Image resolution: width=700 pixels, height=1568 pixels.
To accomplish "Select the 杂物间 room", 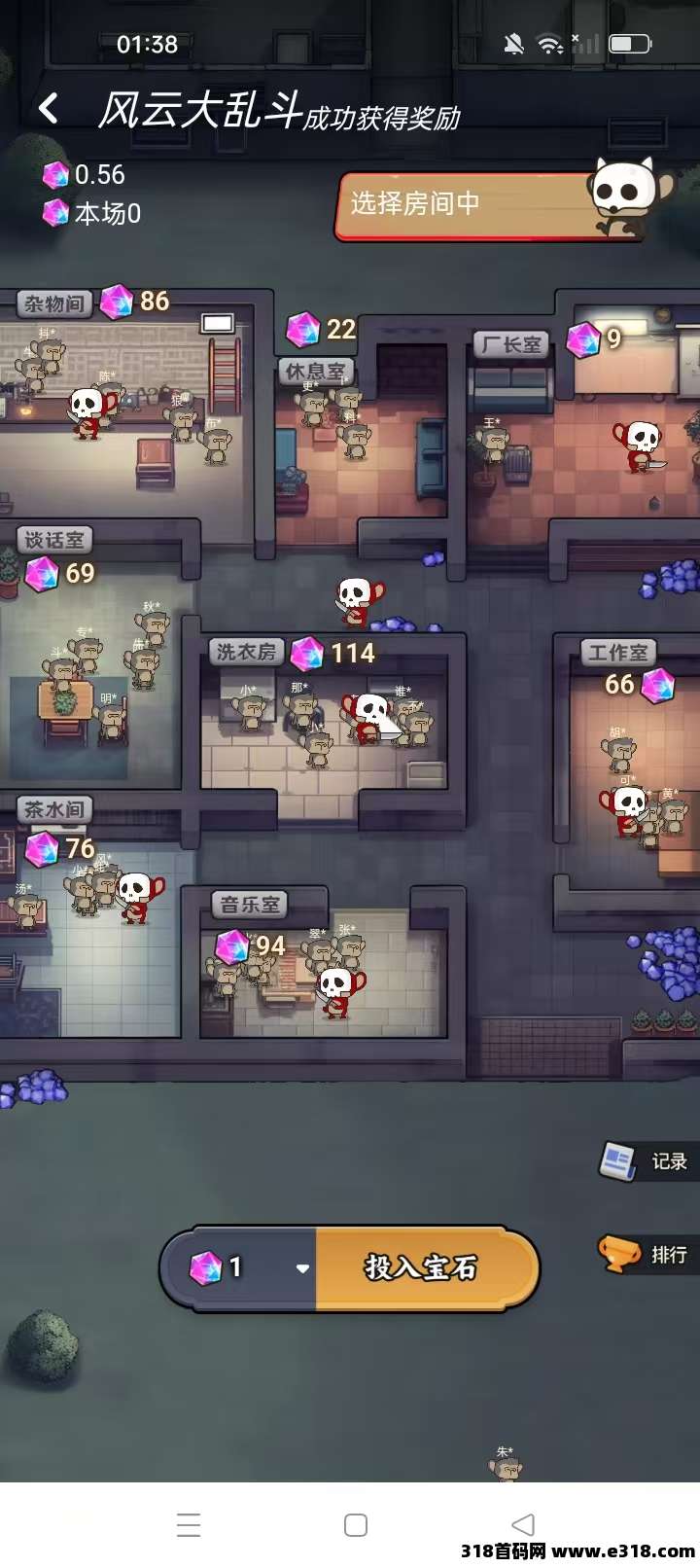I will [55, 304].
